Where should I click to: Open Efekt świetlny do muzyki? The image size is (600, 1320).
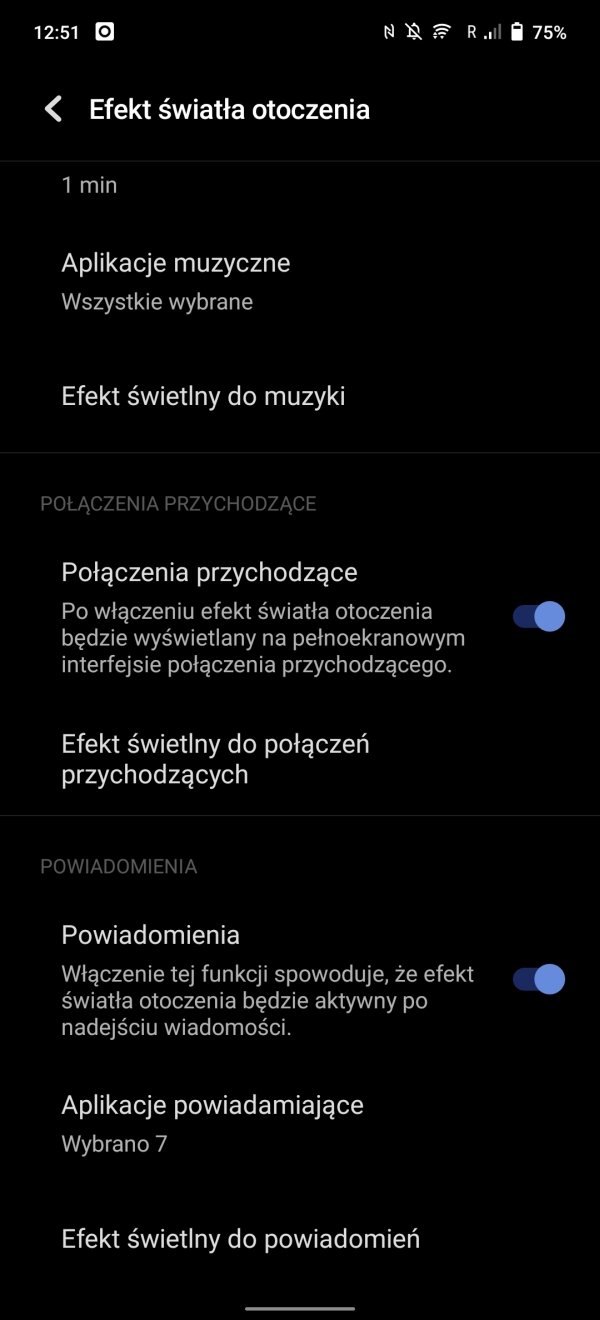tap(300, 397)
